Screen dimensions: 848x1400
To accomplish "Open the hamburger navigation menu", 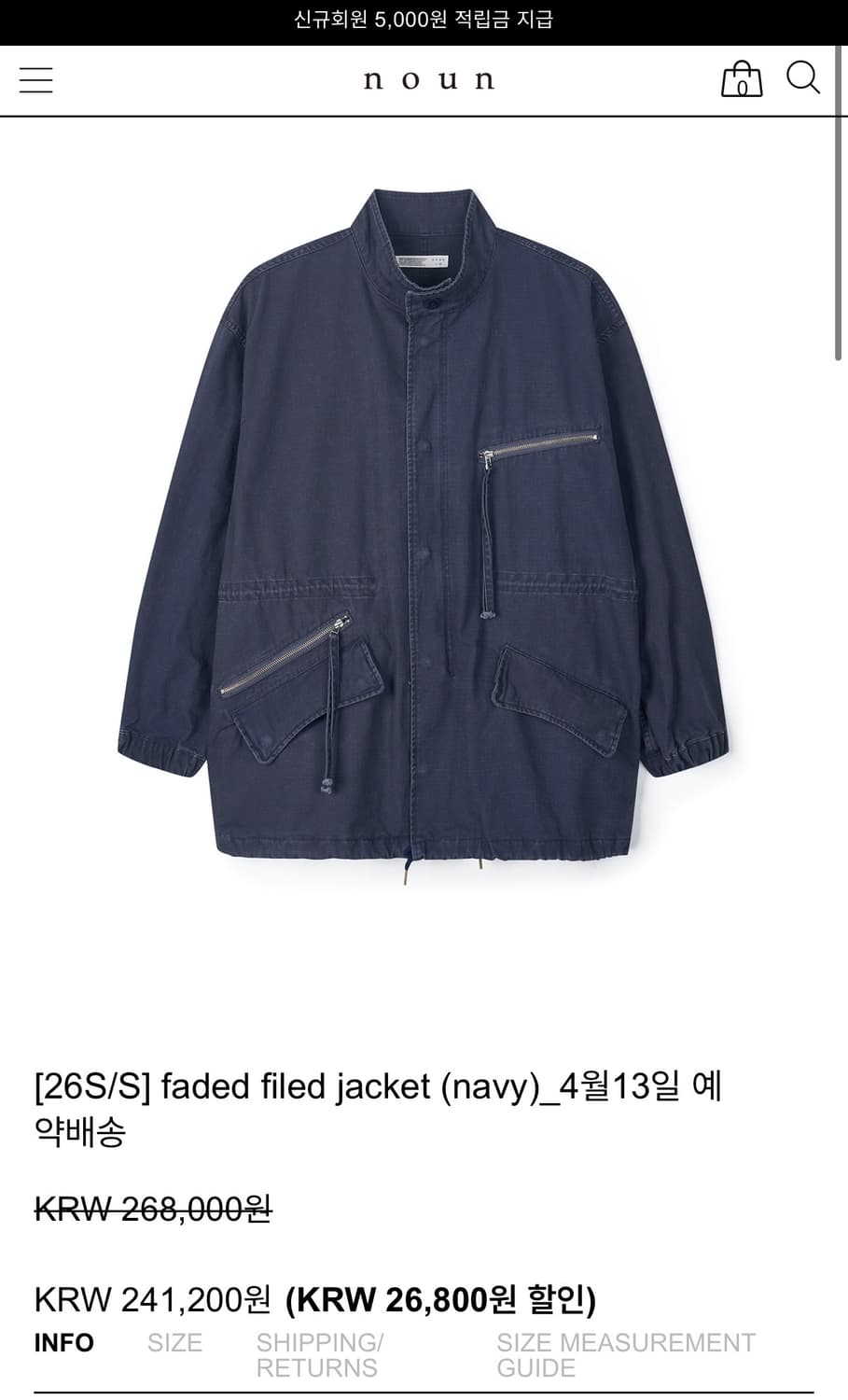I will coord(35,79).
